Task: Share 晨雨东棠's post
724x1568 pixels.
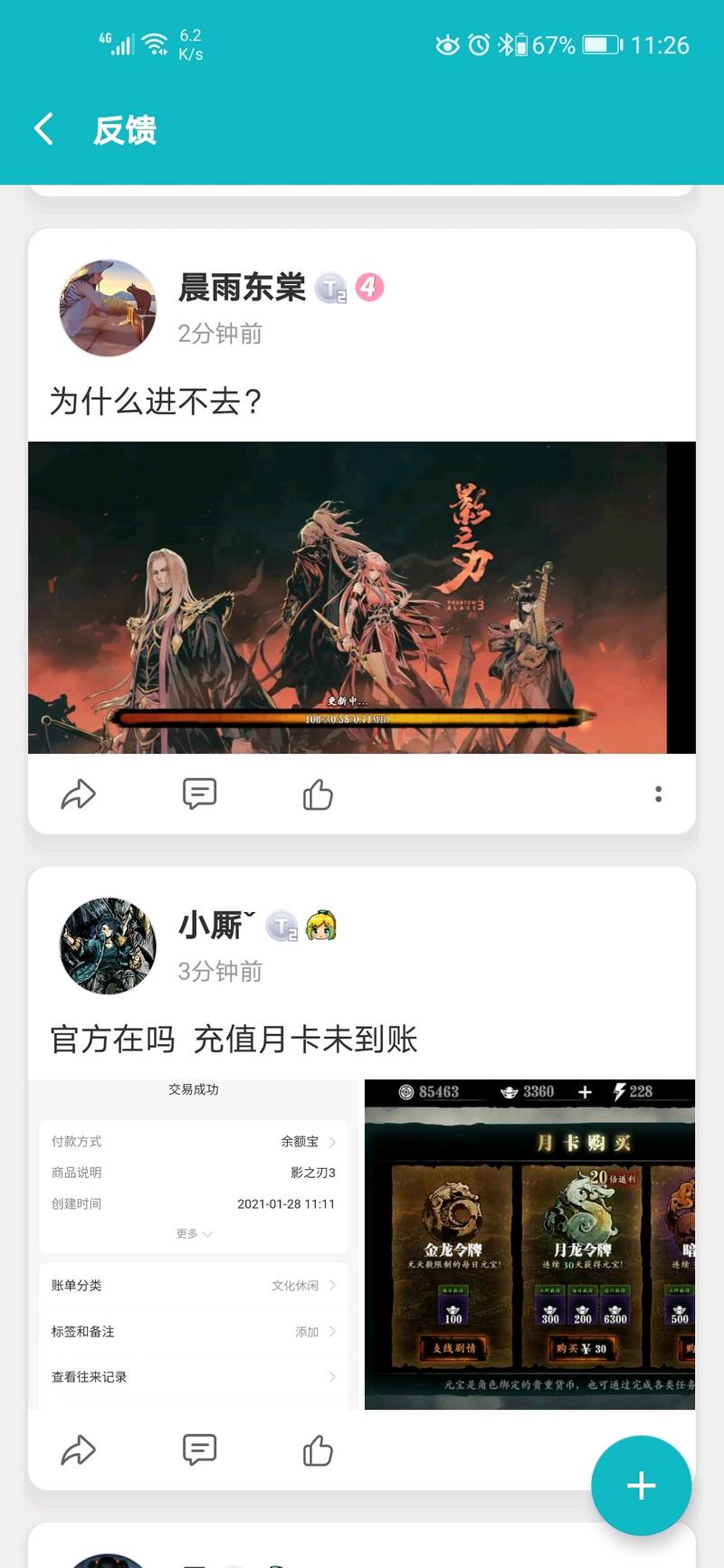Action: click(x=79, y=794)
